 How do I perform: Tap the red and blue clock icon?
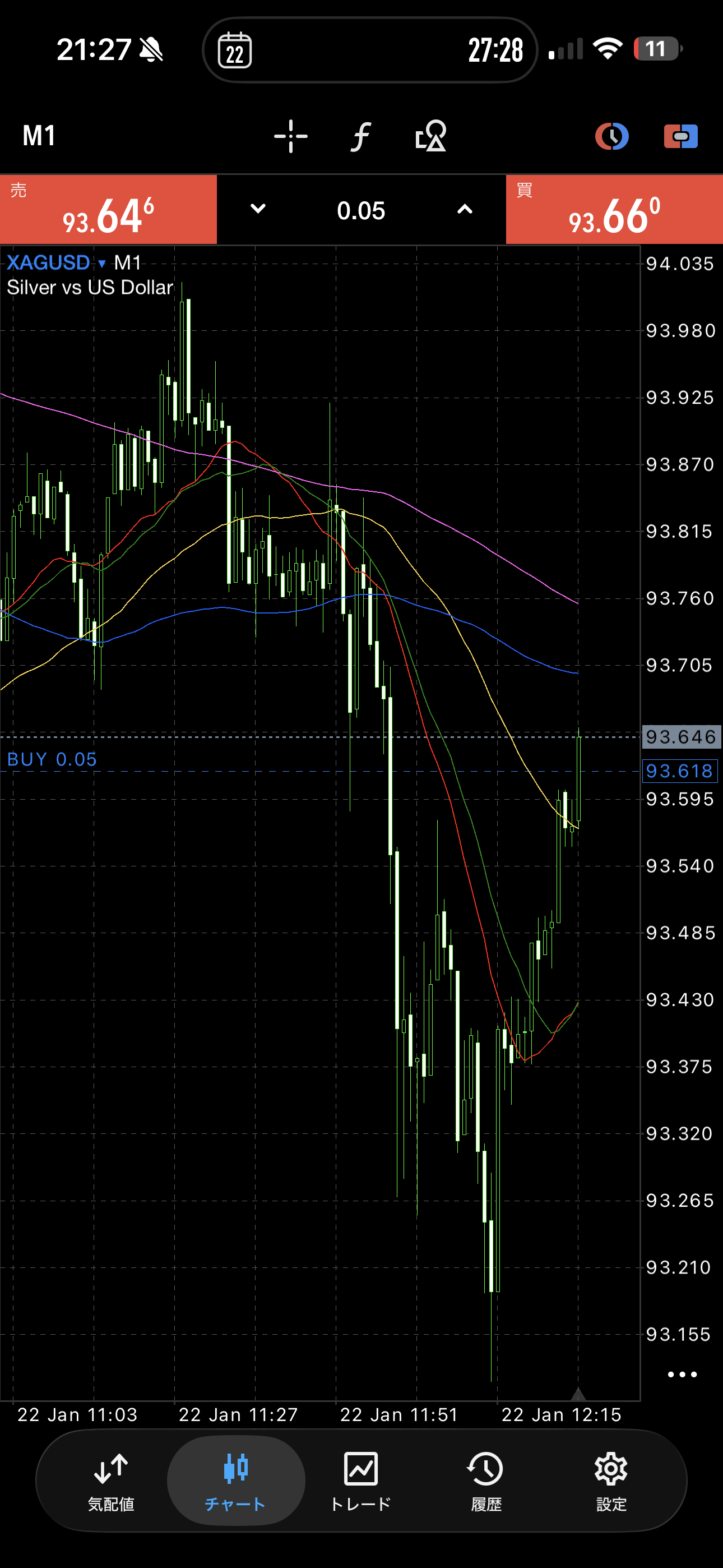pyautogui.click(x=611, y=136)
